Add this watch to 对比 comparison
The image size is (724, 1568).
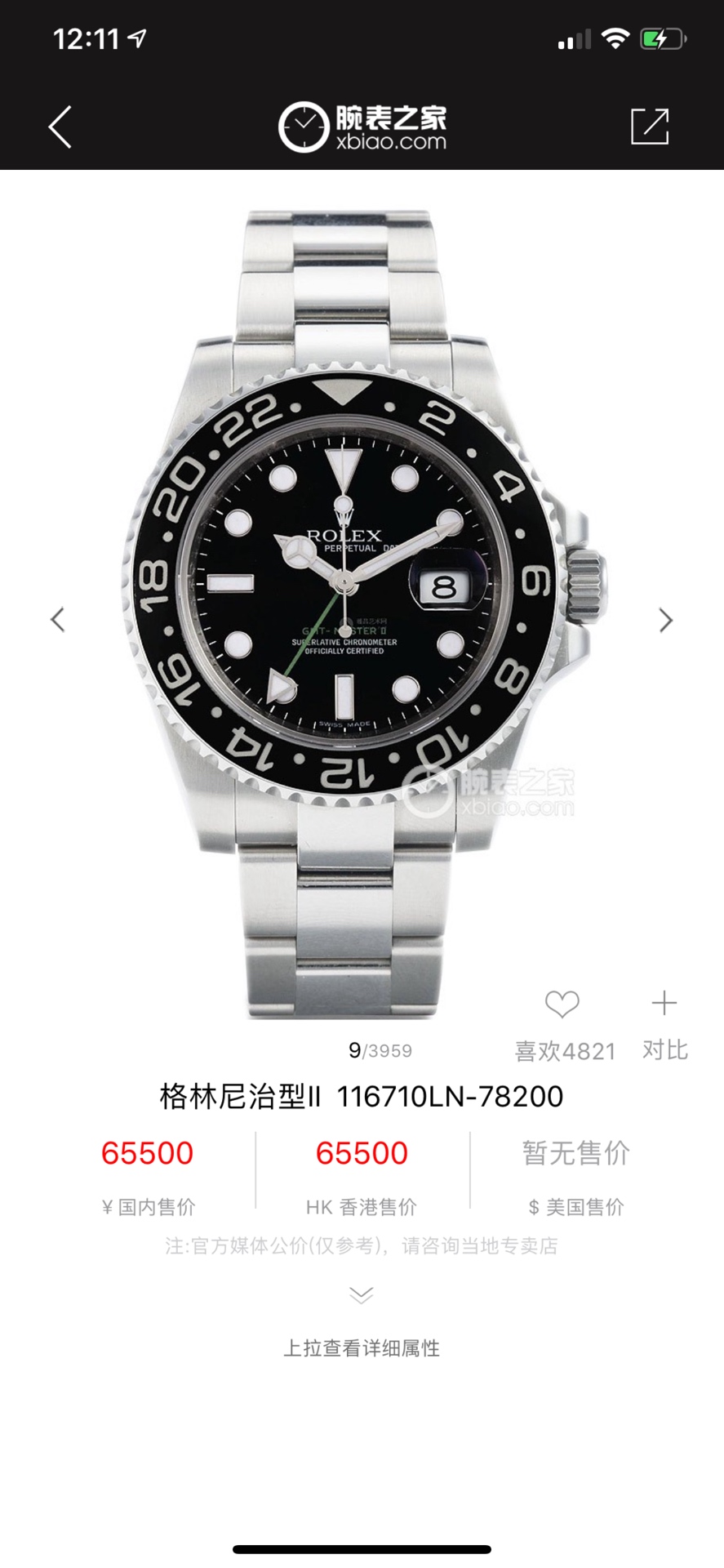(664, 1004)
